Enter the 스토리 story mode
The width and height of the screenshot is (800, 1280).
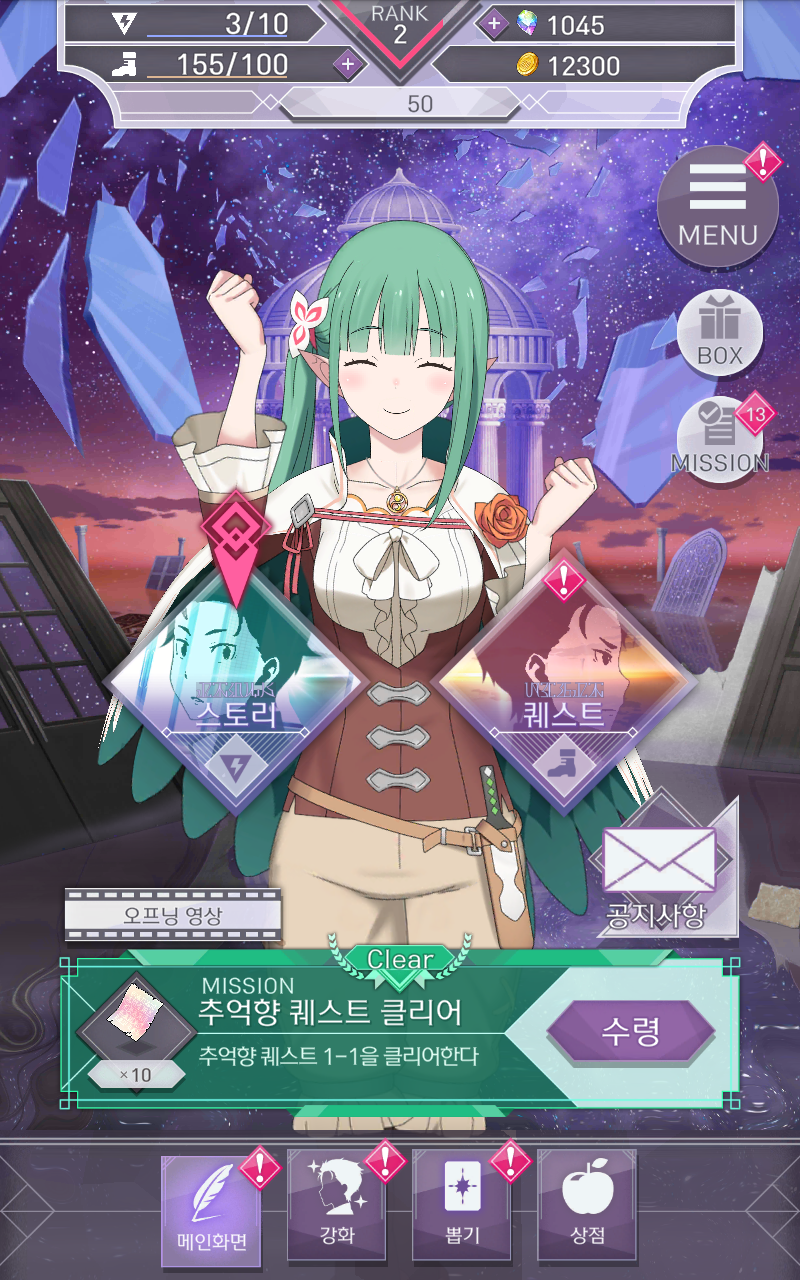tap(237, 682)
